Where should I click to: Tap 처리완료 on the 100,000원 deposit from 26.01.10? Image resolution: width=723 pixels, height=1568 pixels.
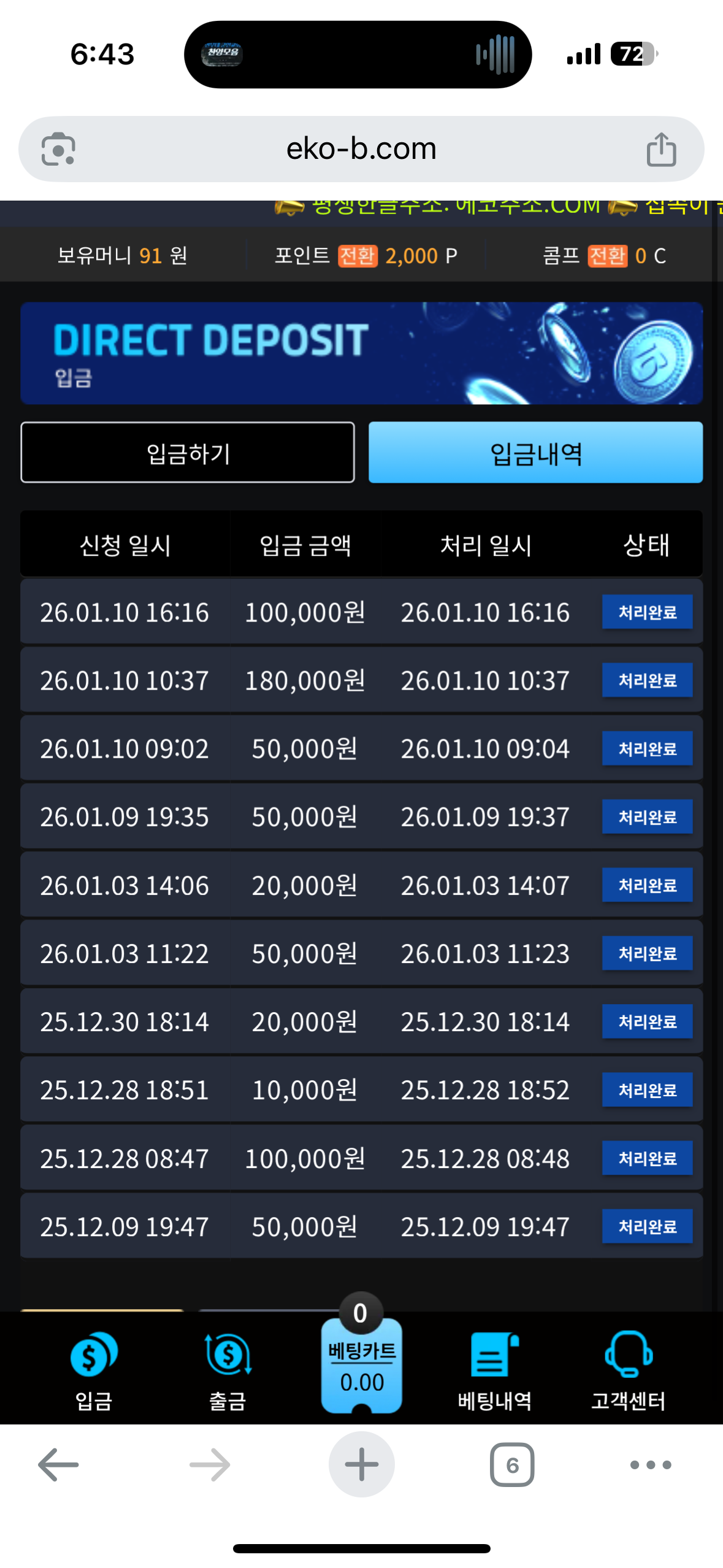pos(648,612)
